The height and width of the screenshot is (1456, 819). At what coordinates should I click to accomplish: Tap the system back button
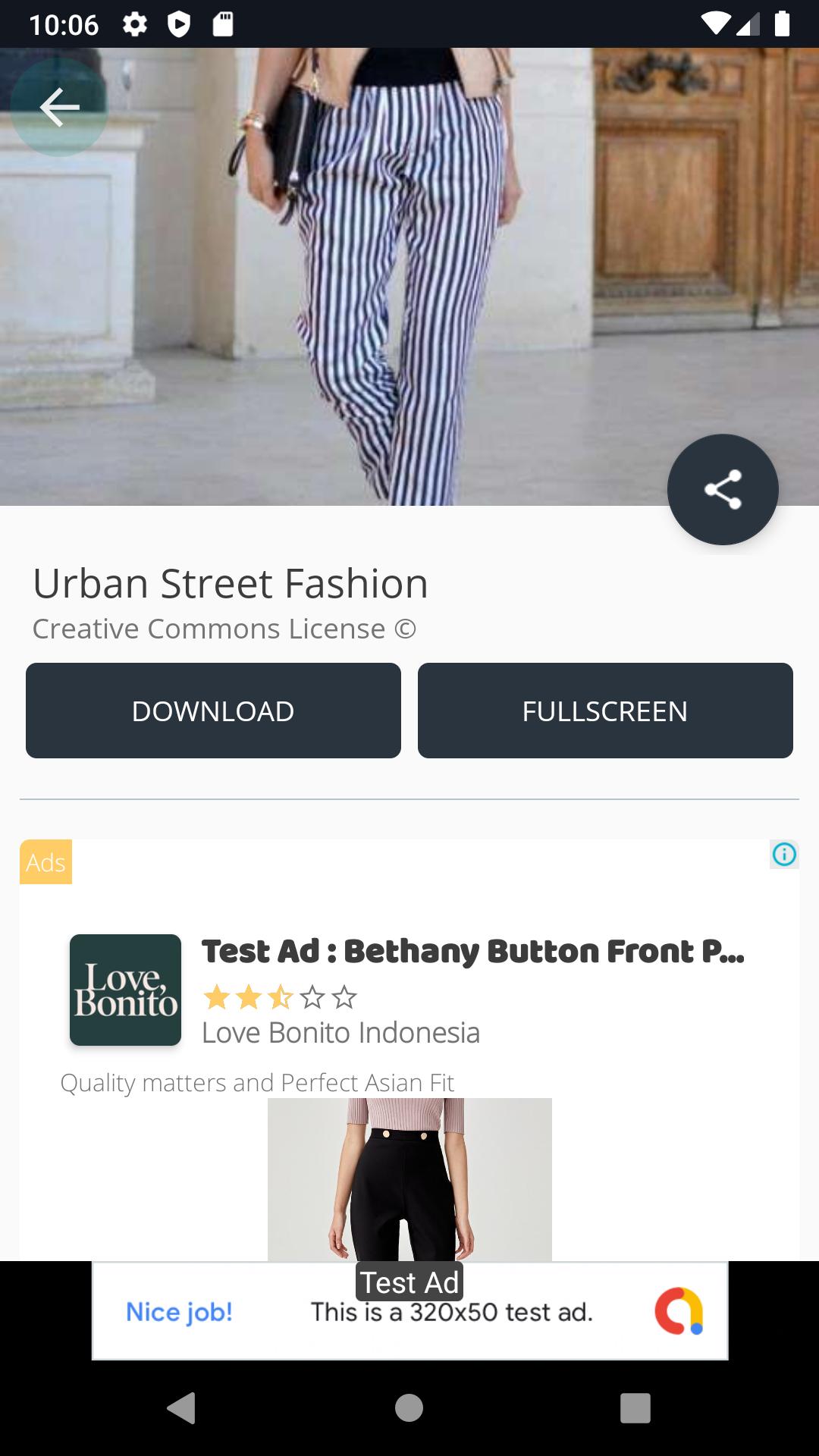(x=181, y=1408)
